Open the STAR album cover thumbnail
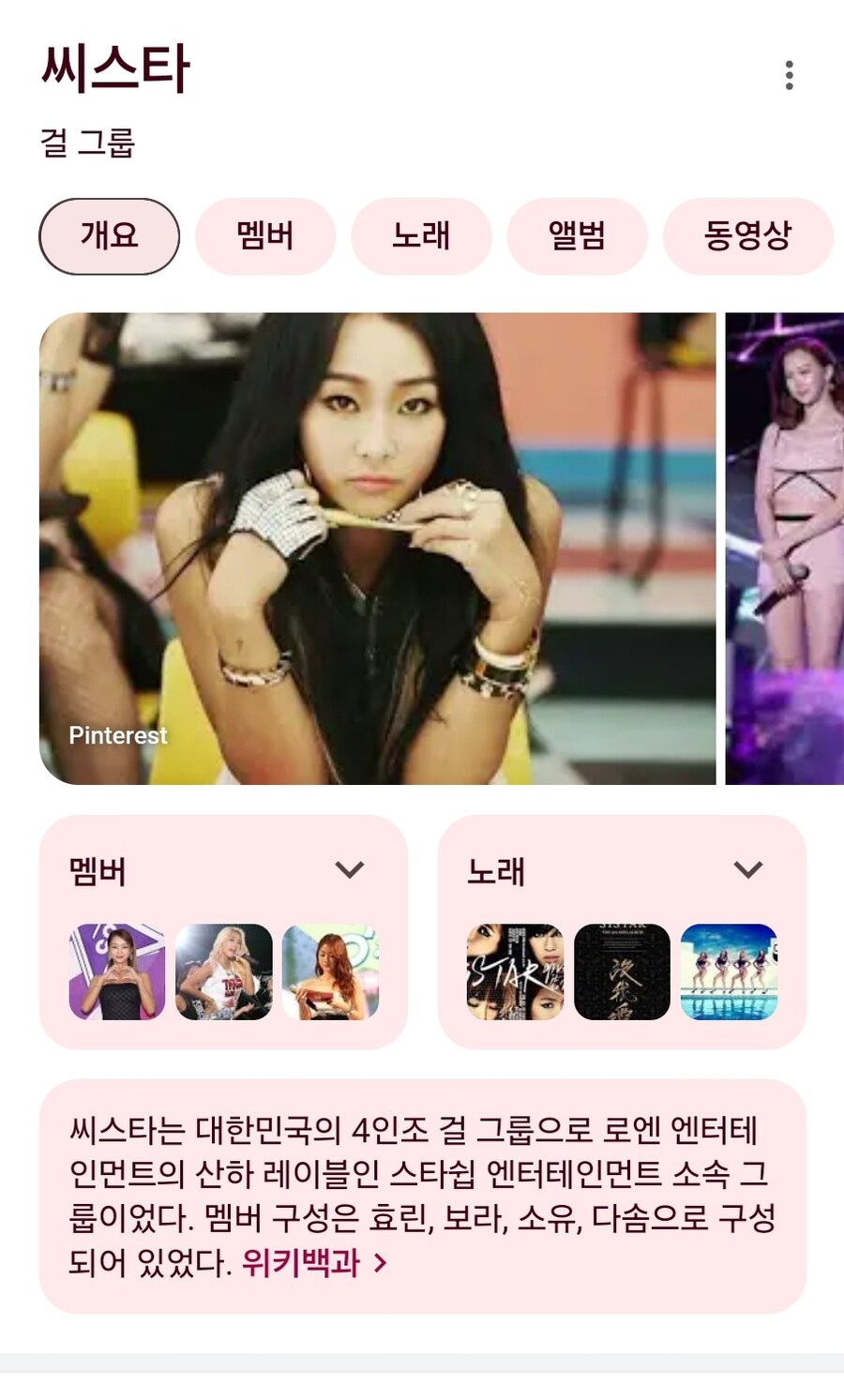 [516, 971]
